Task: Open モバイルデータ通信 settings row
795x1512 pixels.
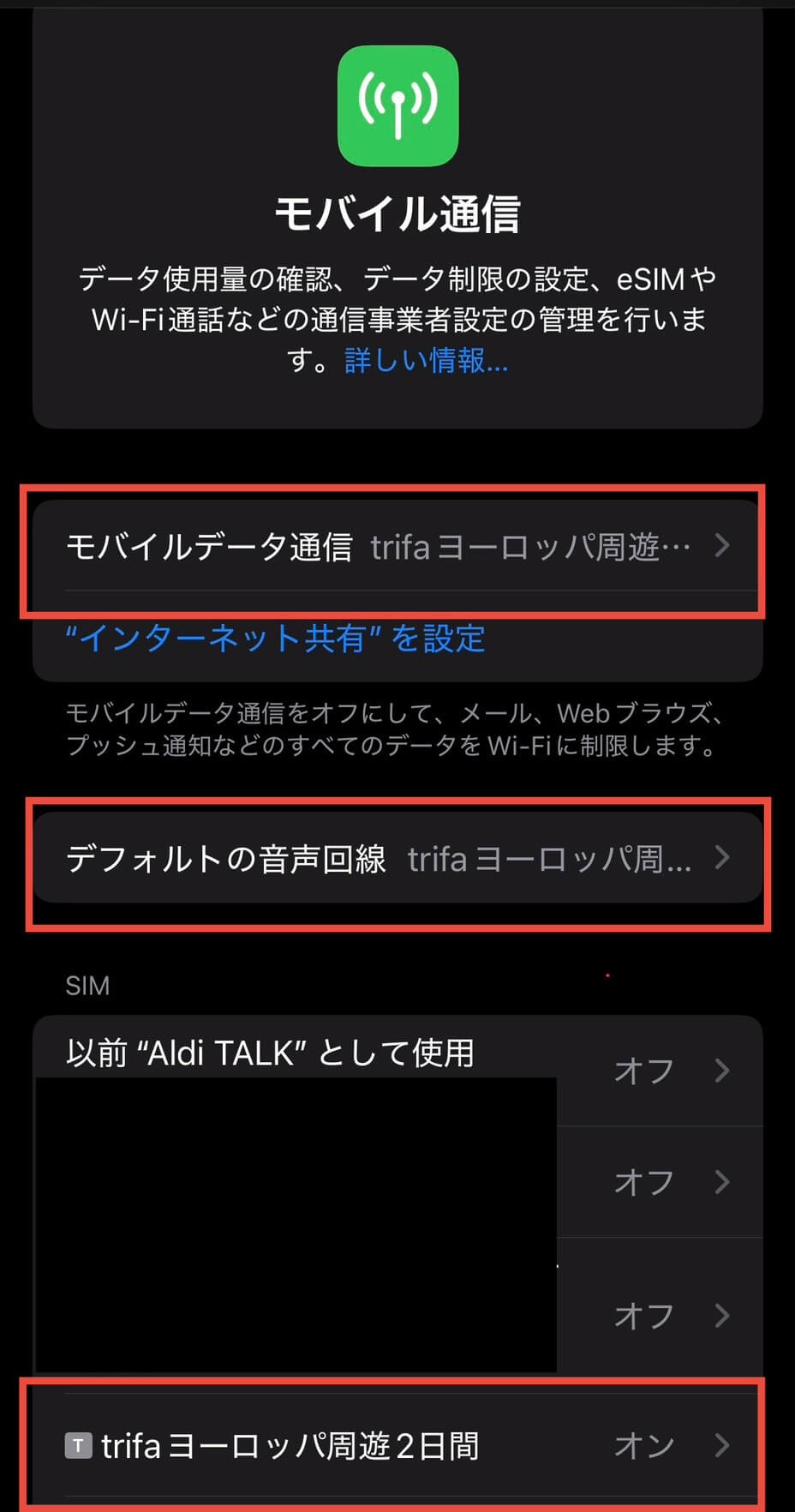Action: (397, 546)
